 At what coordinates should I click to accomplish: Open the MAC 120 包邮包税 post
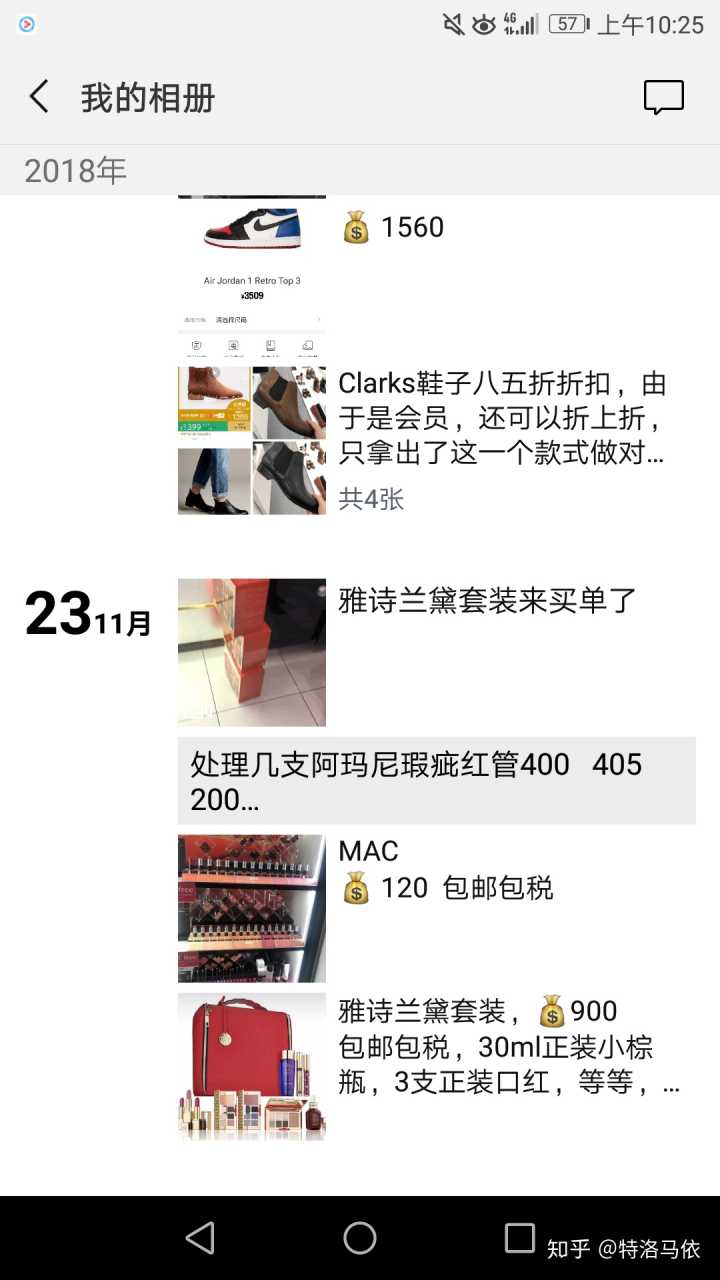point(252,908)
